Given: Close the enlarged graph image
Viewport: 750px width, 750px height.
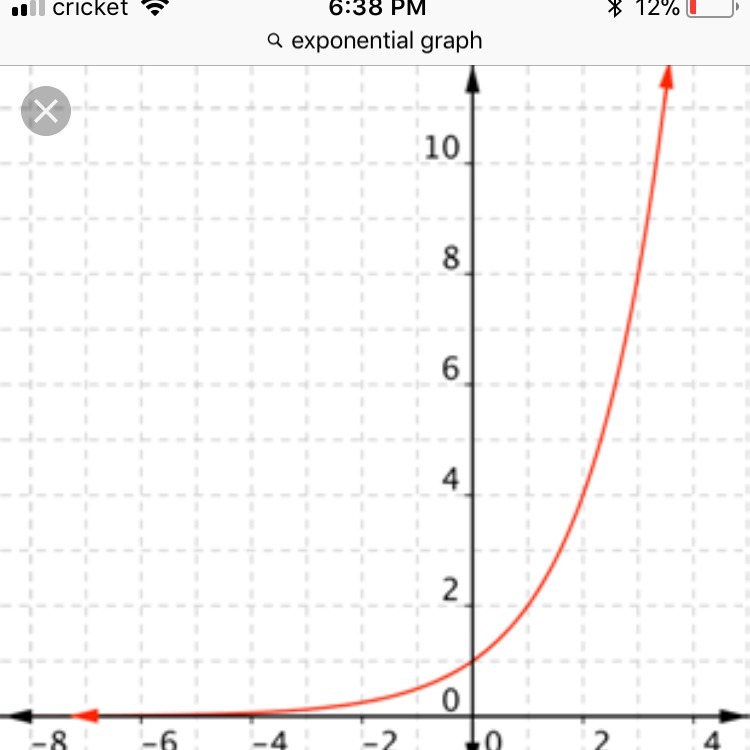Looking at the screenshot, I should tap(46, 111).
